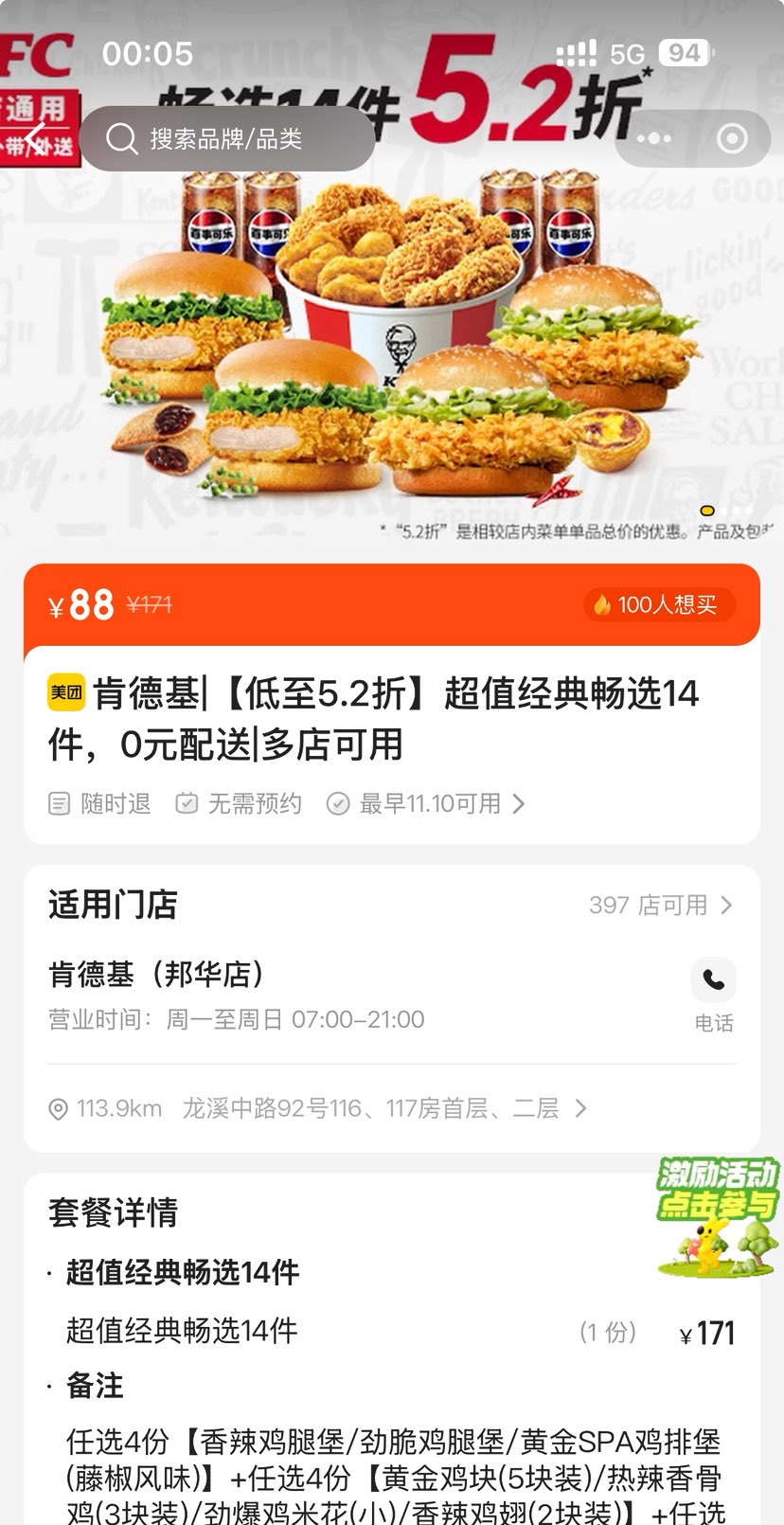Tap the KFC meal promo banner image
Screen dimensions: 784x1525
(x=392, y=332)
